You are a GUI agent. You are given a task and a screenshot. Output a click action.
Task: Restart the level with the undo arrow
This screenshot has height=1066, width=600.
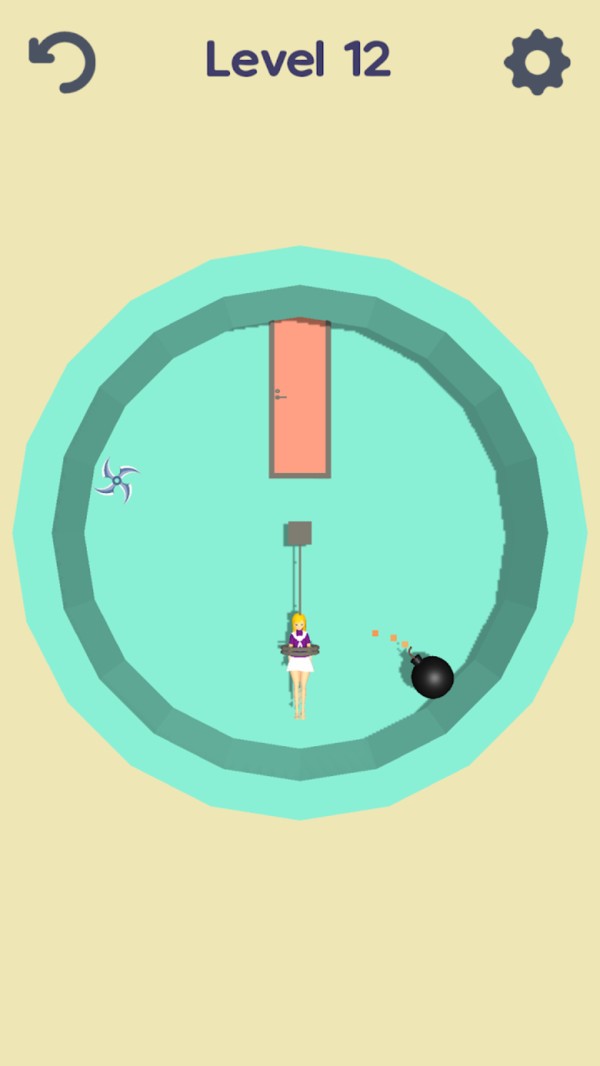click(x=62, y=62)
